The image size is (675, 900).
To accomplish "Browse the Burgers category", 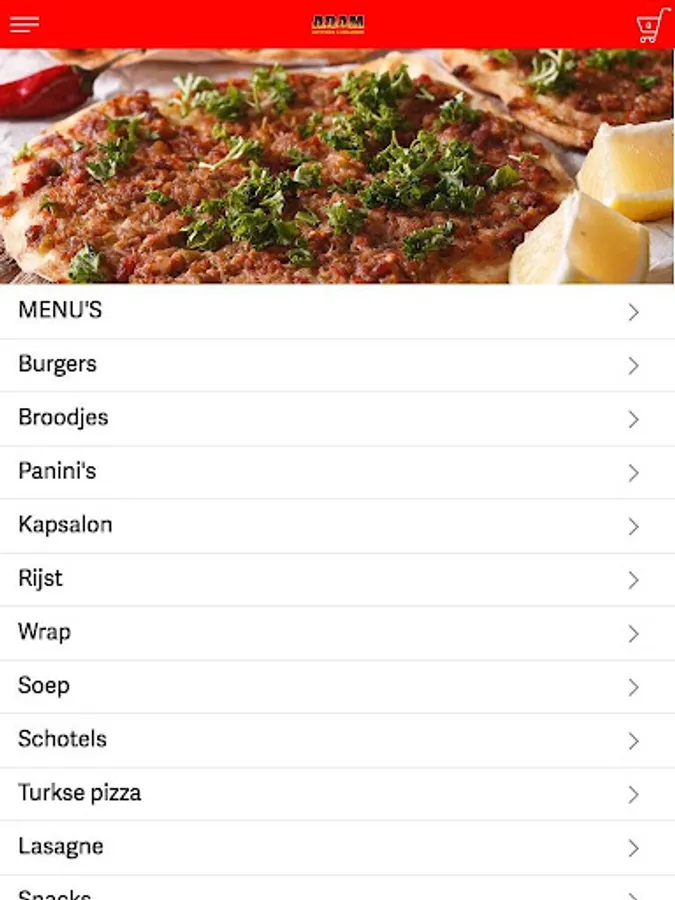I will coord(337,365).
